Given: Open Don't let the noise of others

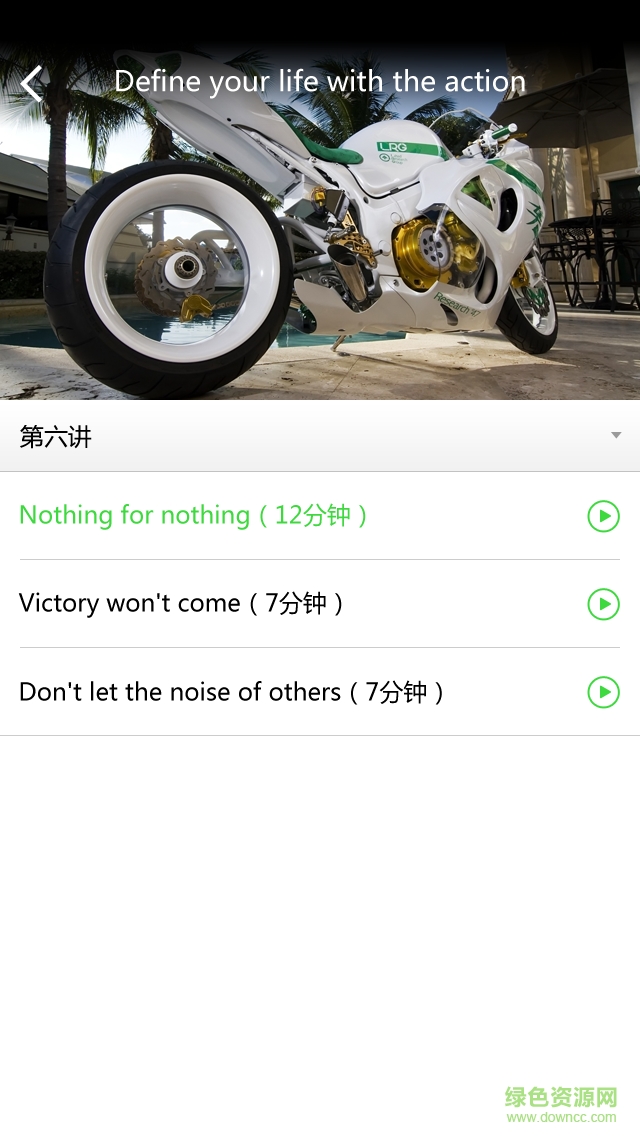Looking at the screenshot, I should coord(232,692).
